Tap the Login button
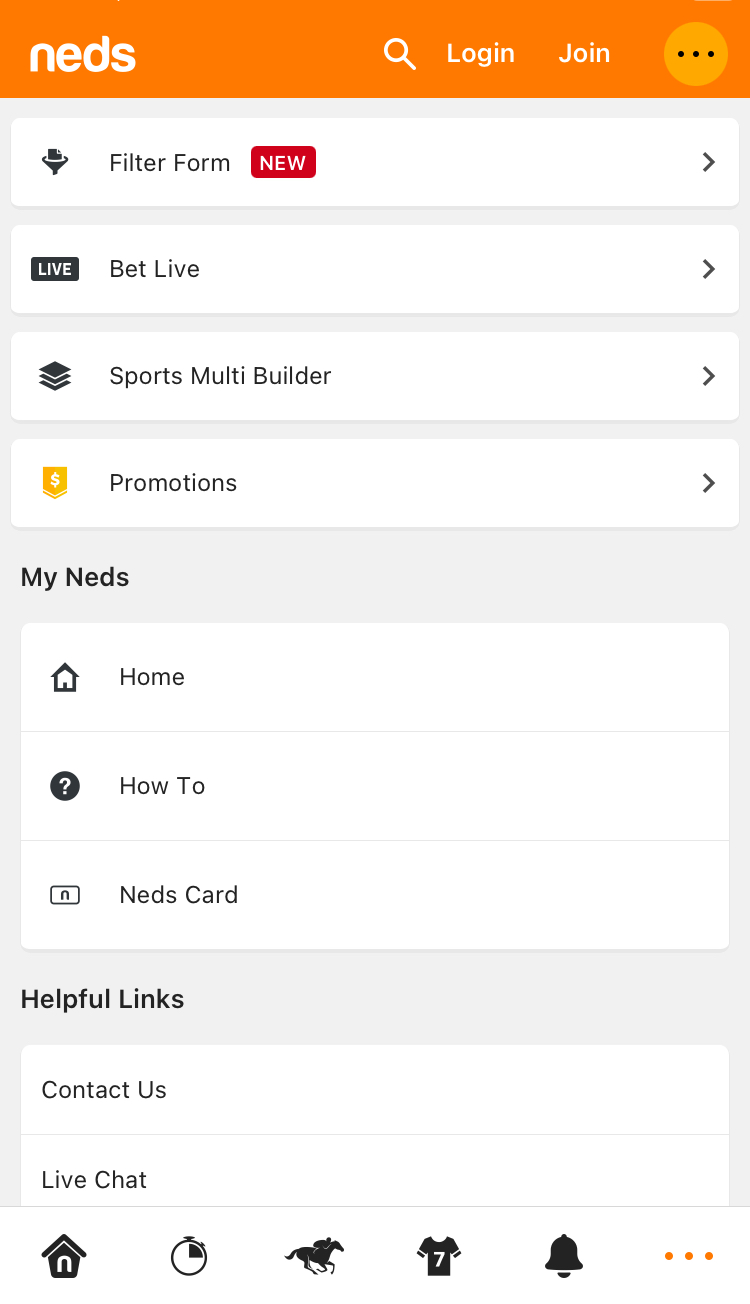 pyautogui.click(x=480, y=54)
